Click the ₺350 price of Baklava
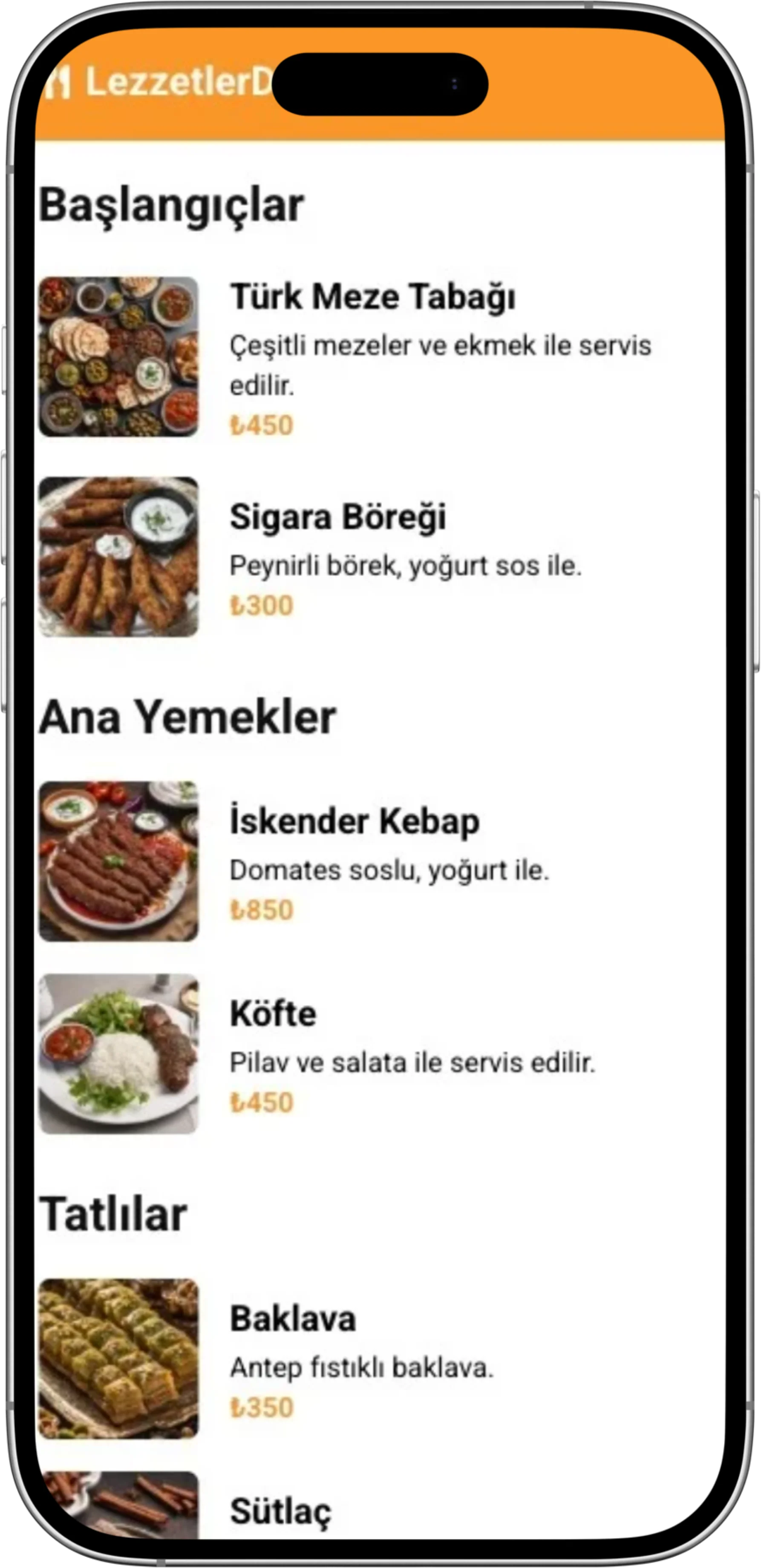Viewport: 761px width, 1568px height. tap(261, 1407)
